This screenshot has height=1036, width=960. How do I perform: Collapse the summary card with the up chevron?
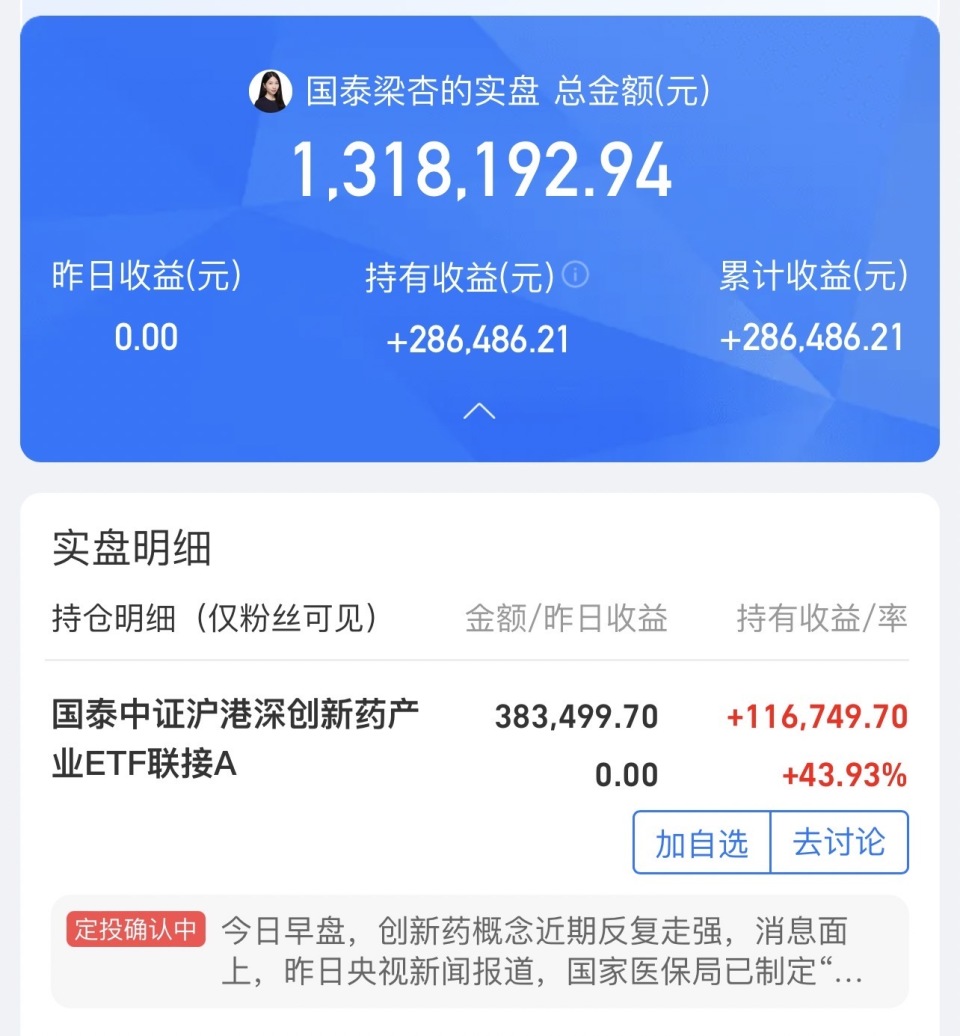pos(479,411)
